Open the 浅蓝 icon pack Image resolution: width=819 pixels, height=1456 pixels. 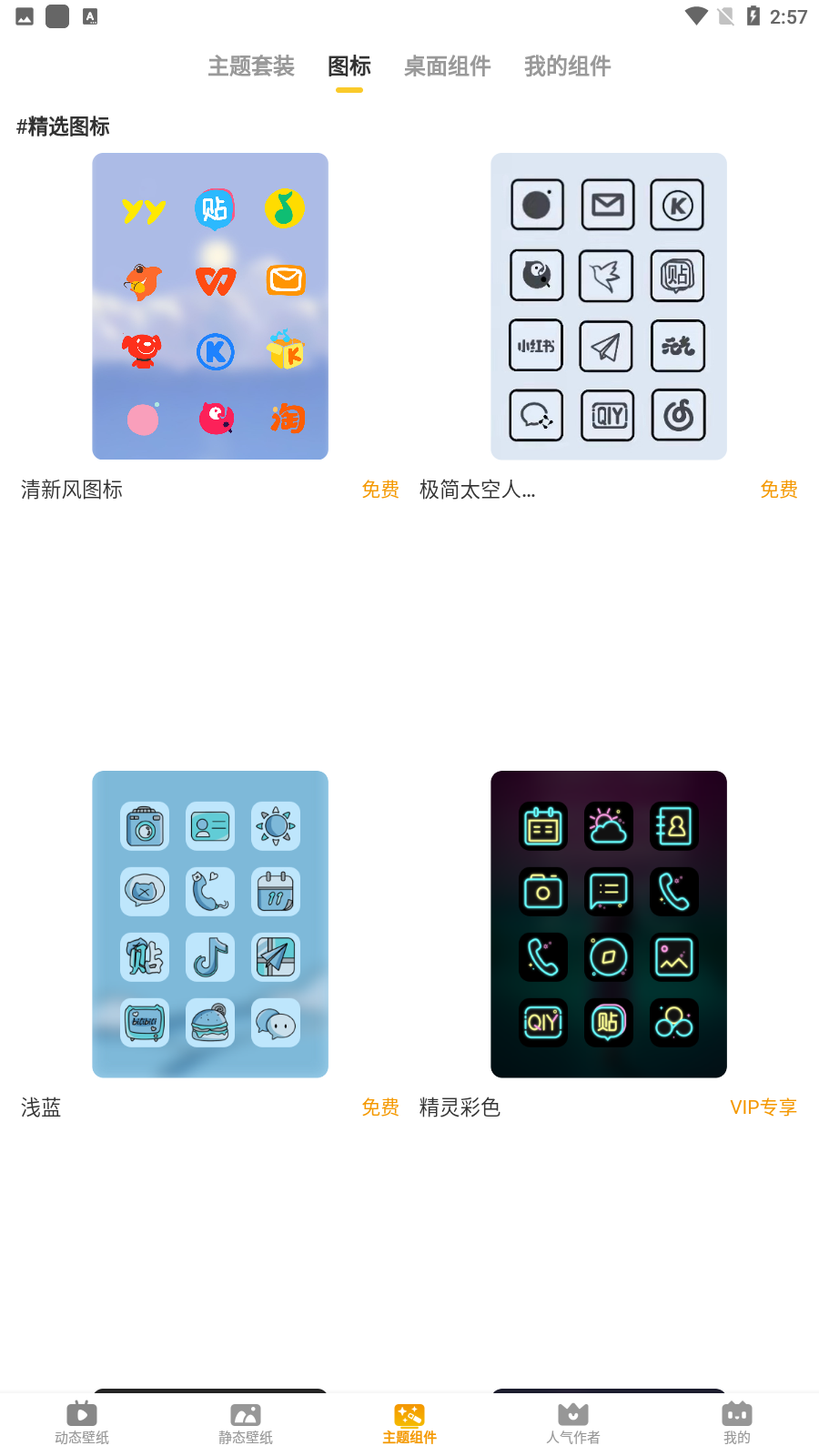210,925
